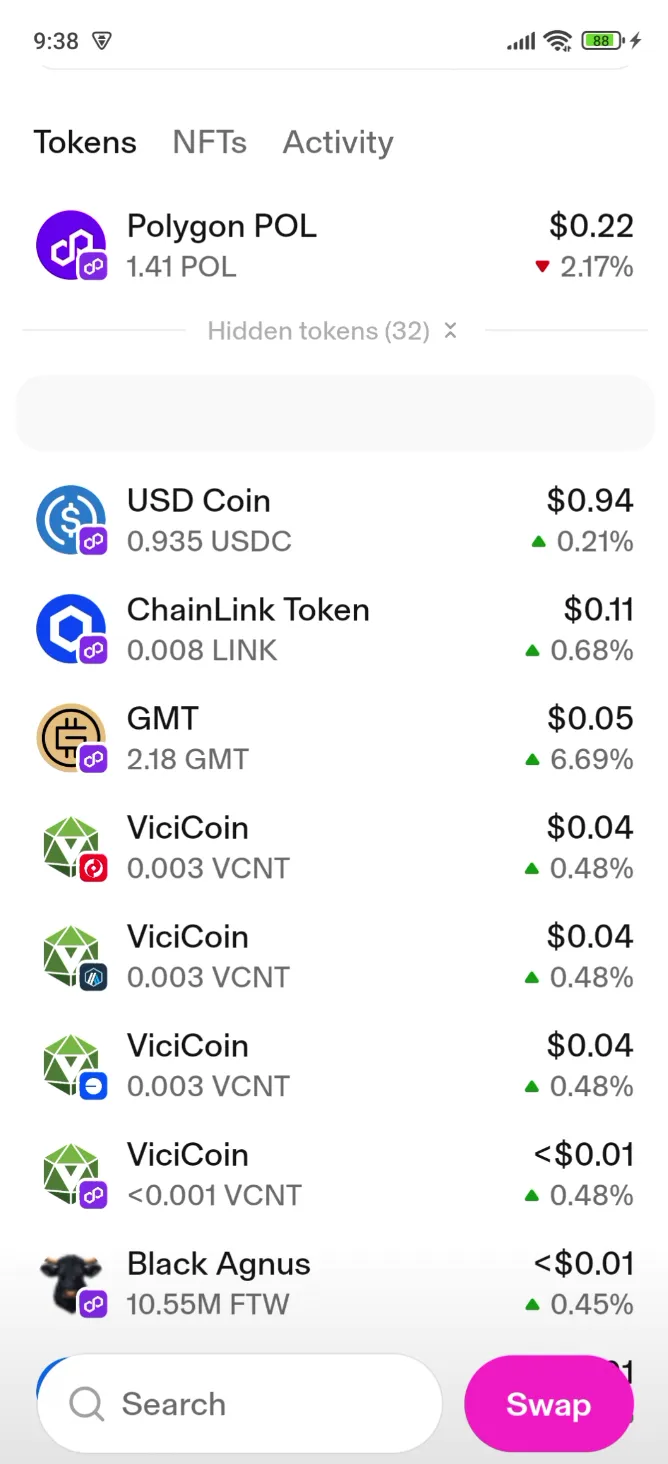
Task: Tap the Search field
Action: click(240, 1404)
